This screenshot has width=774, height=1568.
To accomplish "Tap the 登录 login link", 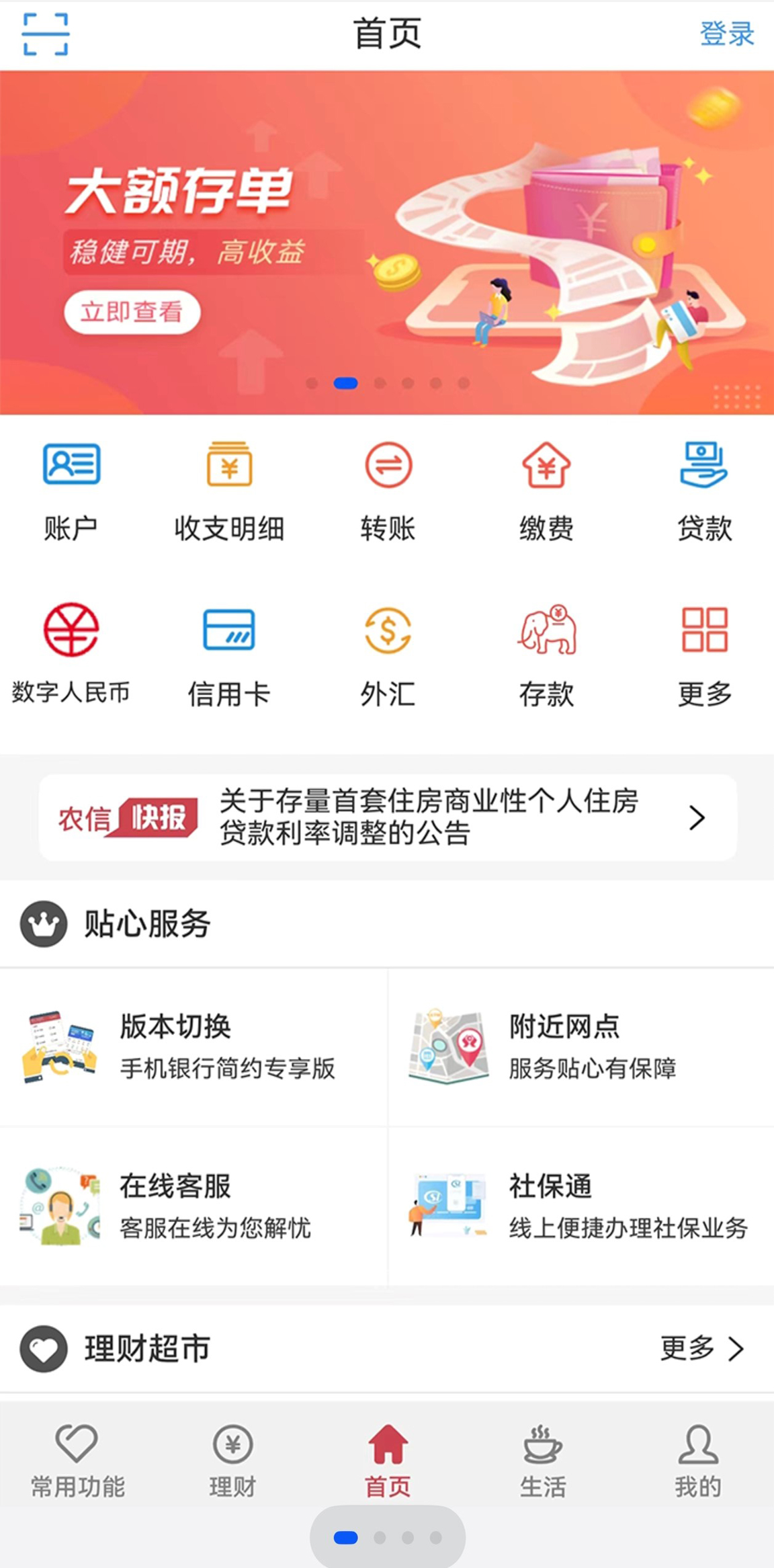I will coord(726,34).
